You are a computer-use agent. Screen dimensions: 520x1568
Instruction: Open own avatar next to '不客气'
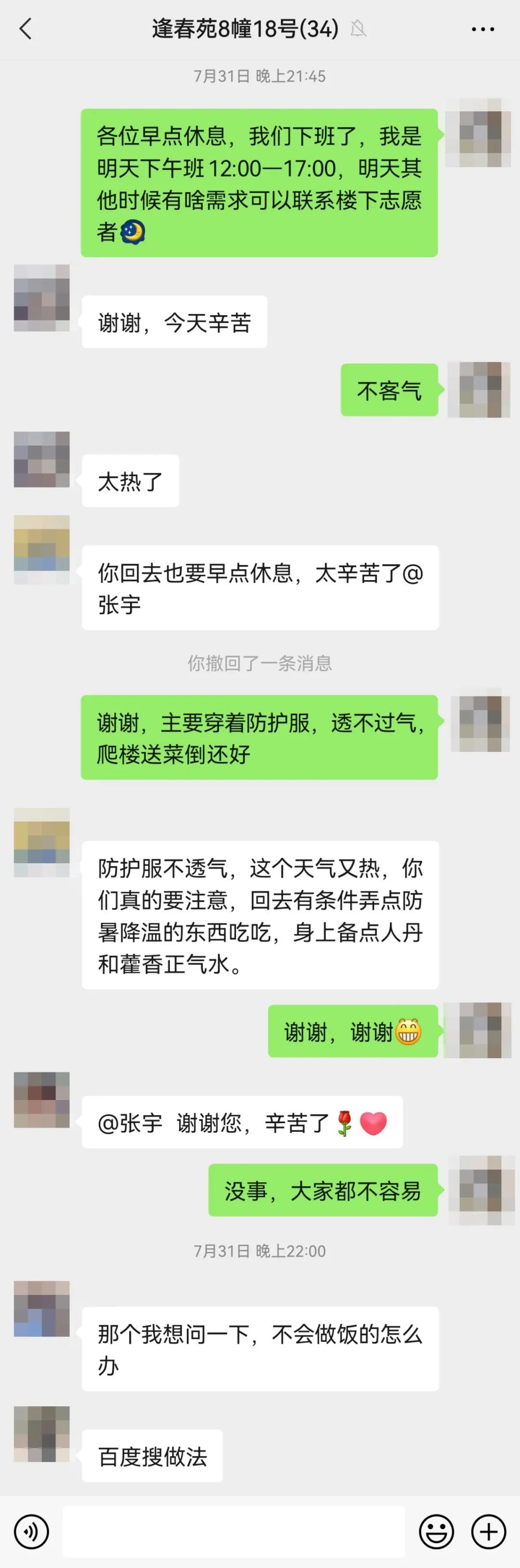click(479, 389)
